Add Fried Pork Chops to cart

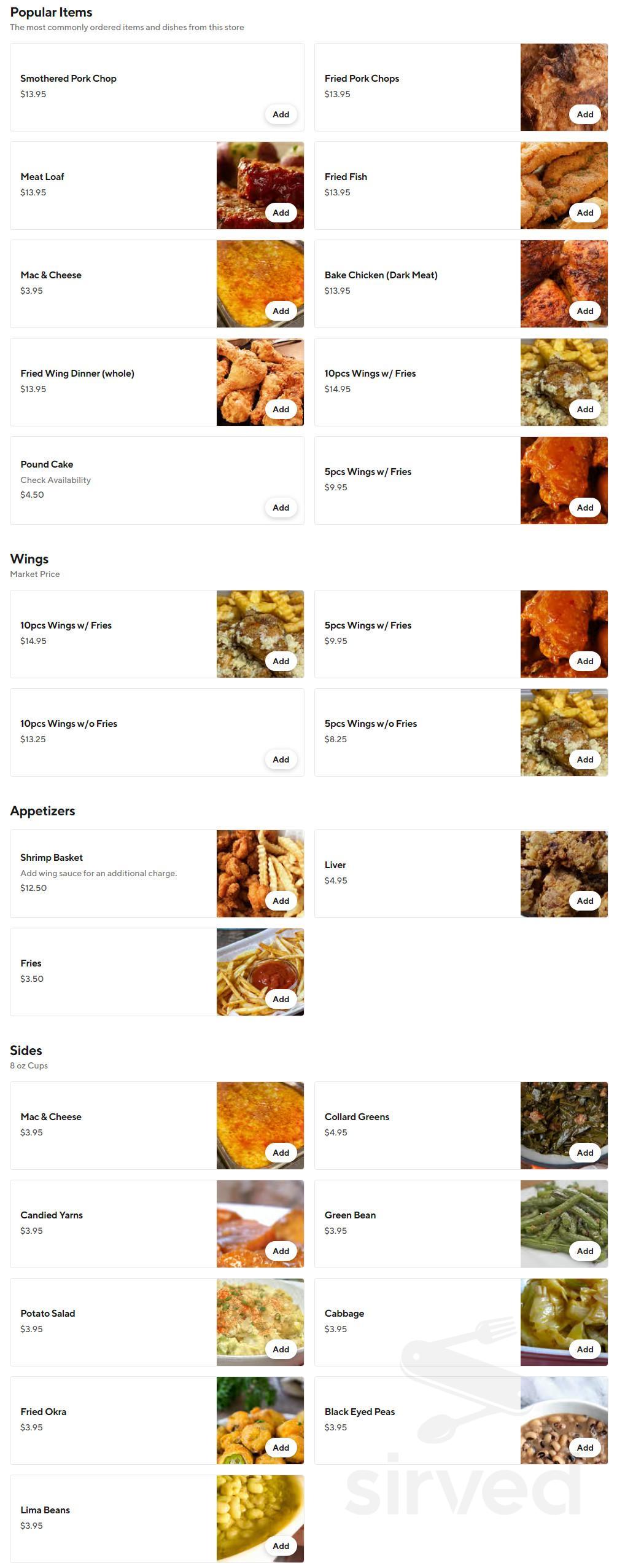(x=585, y=114)
